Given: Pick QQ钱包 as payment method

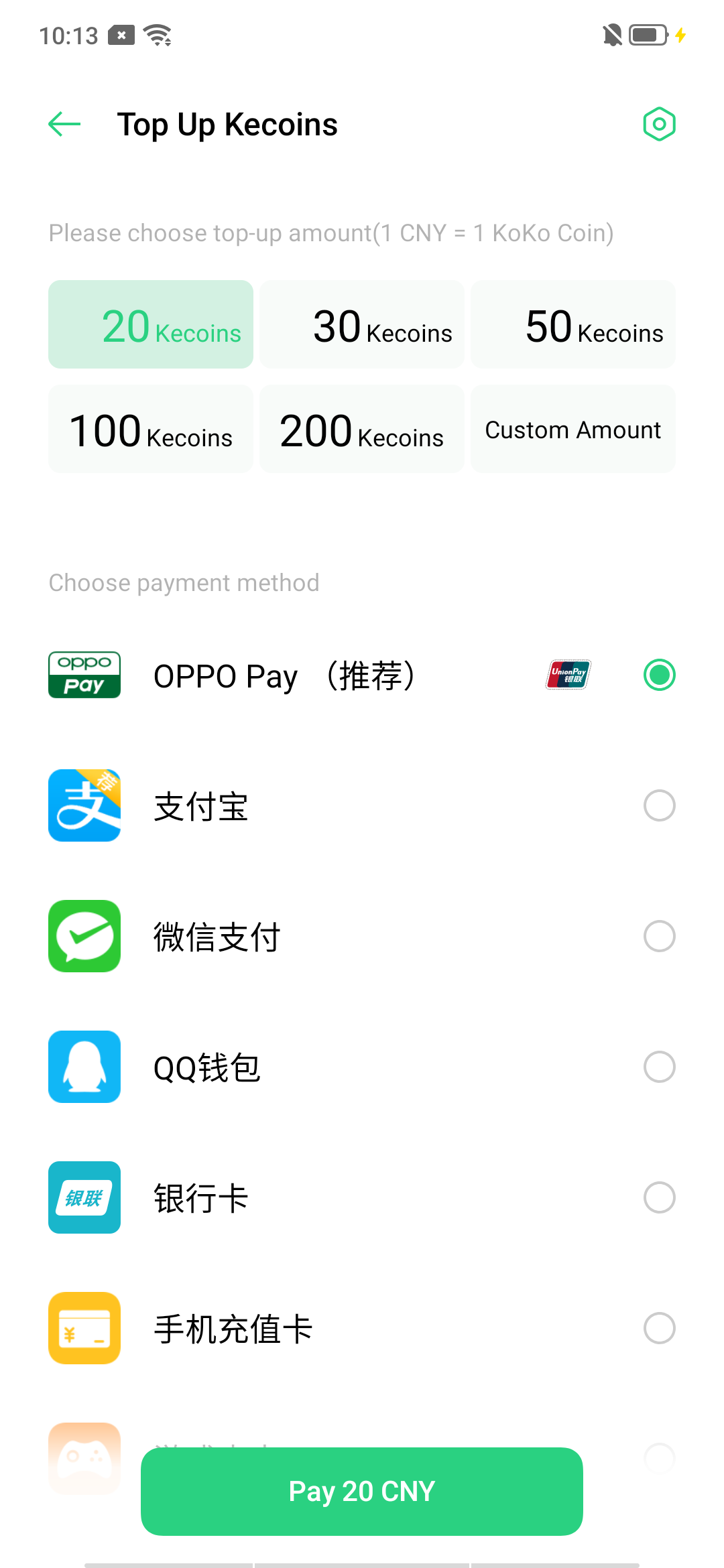Looking at the screenshot, I should 659,1067.
